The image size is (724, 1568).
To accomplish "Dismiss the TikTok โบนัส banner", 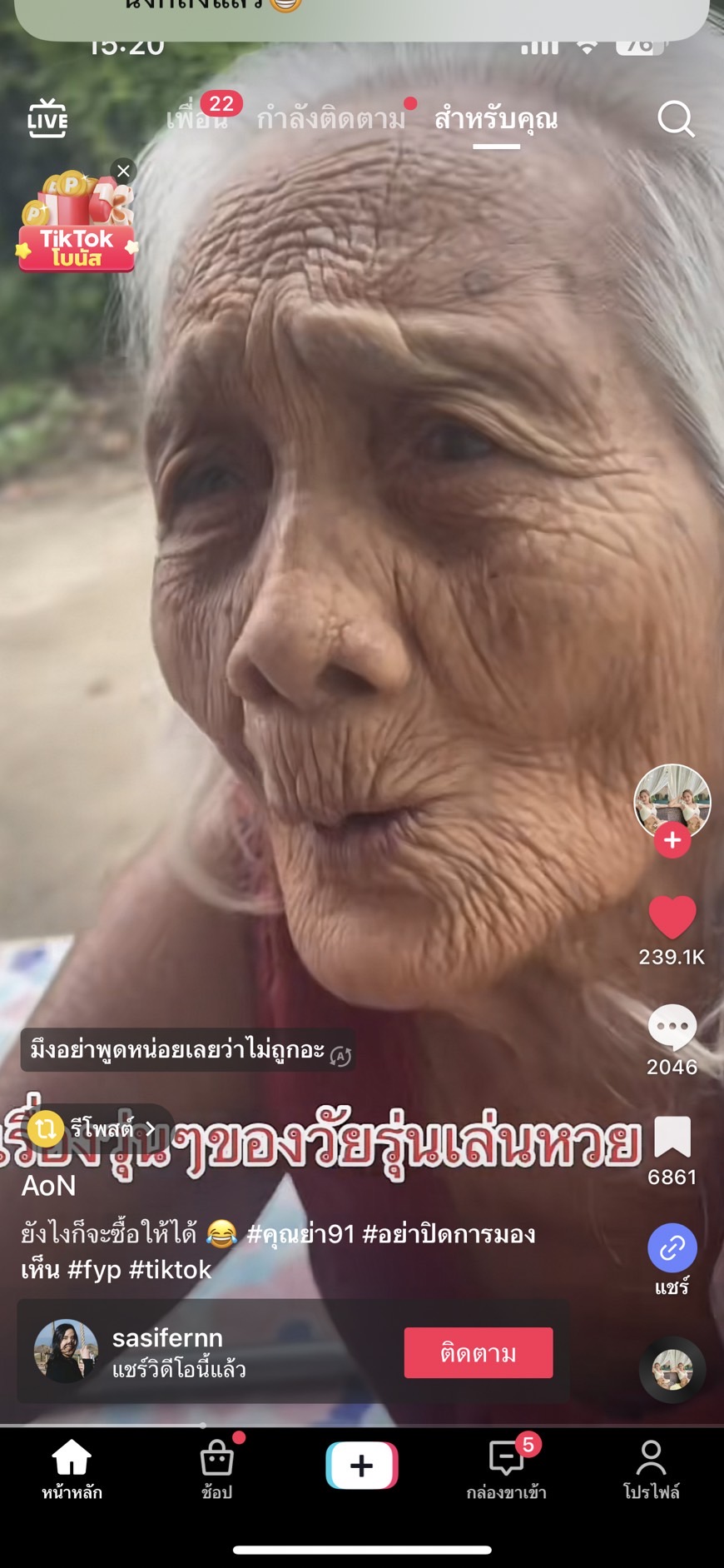I will coord(124,171).
